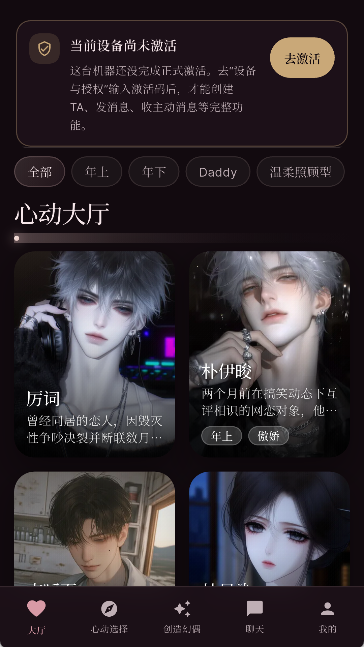Select the 温柔照顾型 filter chip
Image resolution: width=364 pixels, height=647 pixels.
[x=300, y=172]
